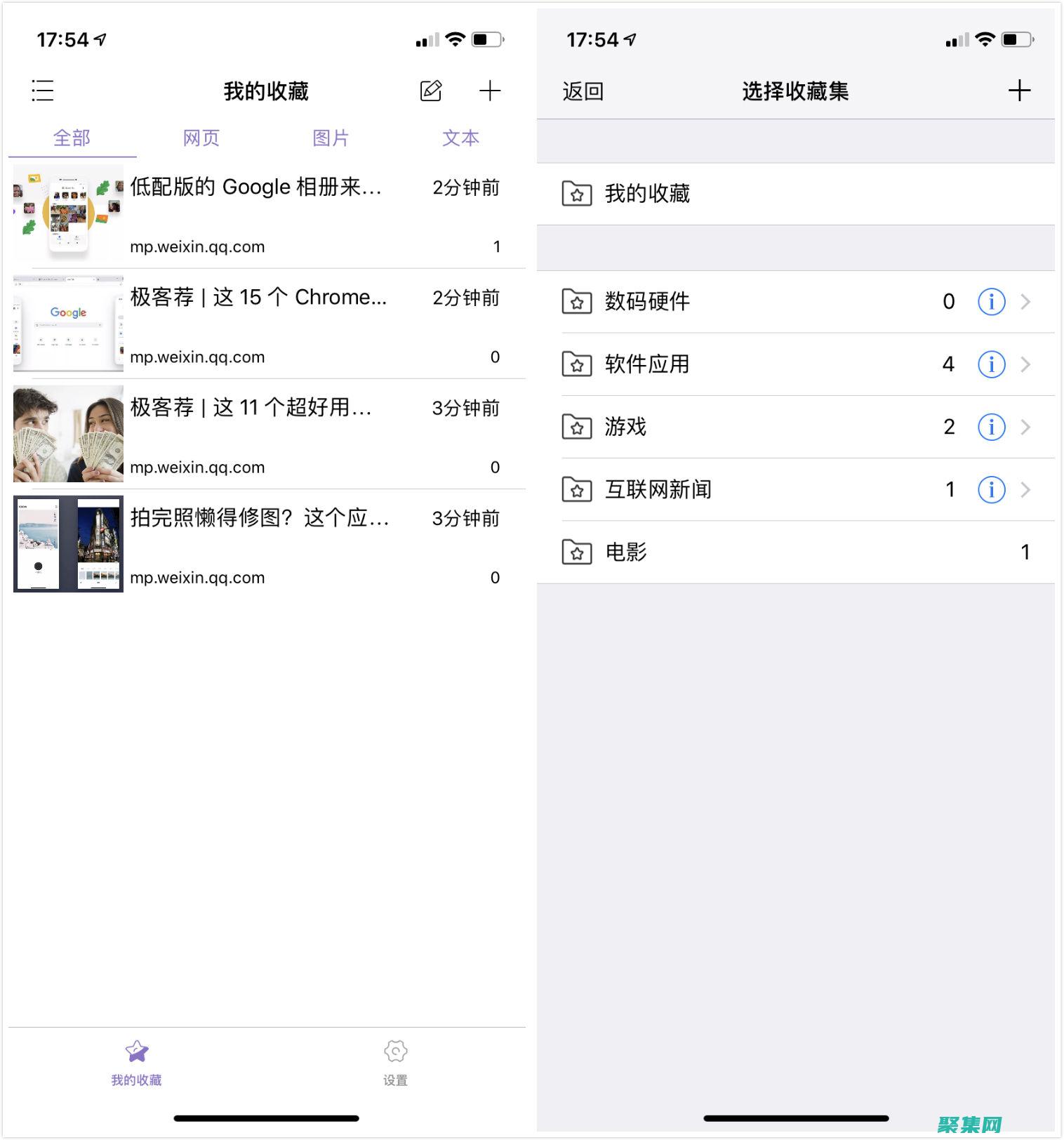
Task: Expand the 软件应用 collection via its chevron
Action: tap(1026, 364)
